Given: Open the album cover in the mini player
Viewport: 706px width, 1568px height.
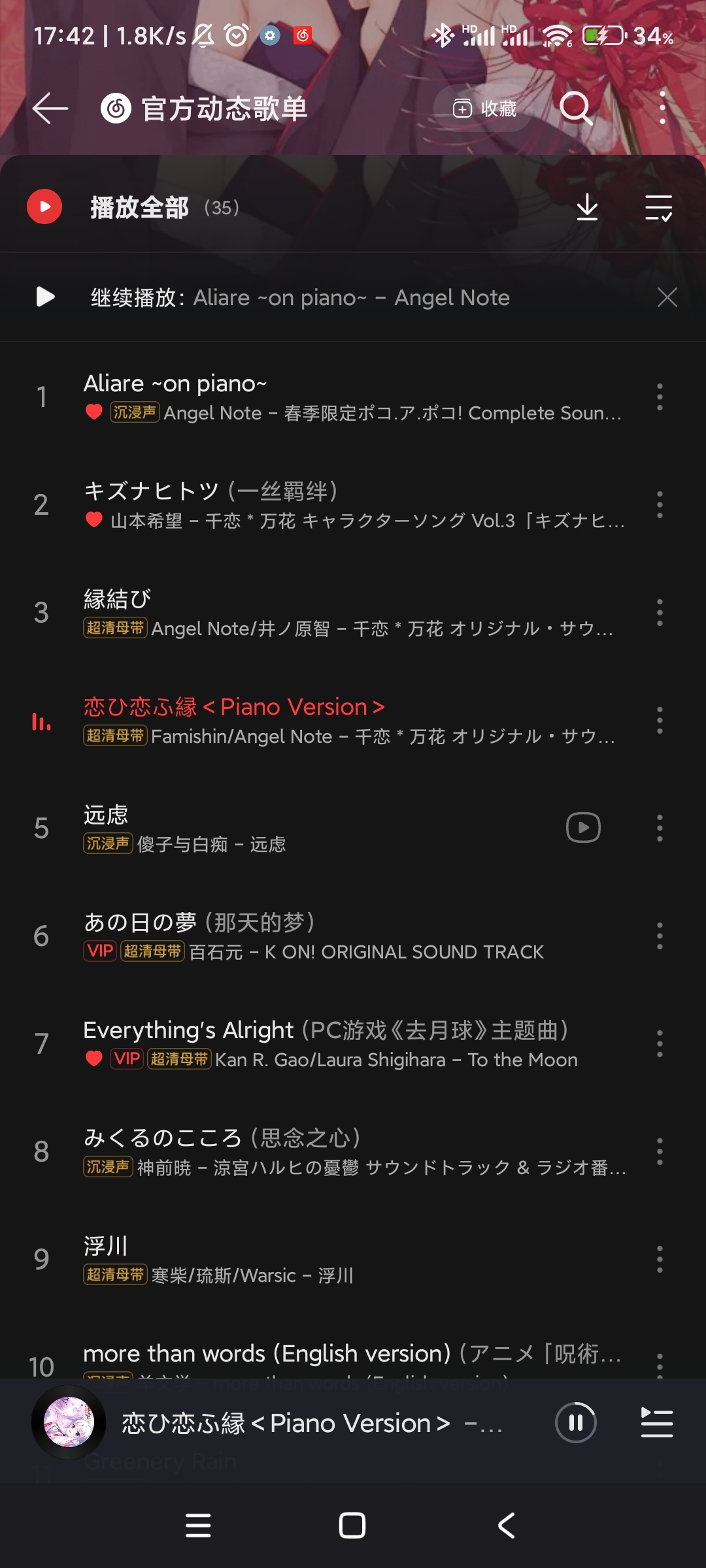Looking at the screenshot, I should (x=69, y=1422).
